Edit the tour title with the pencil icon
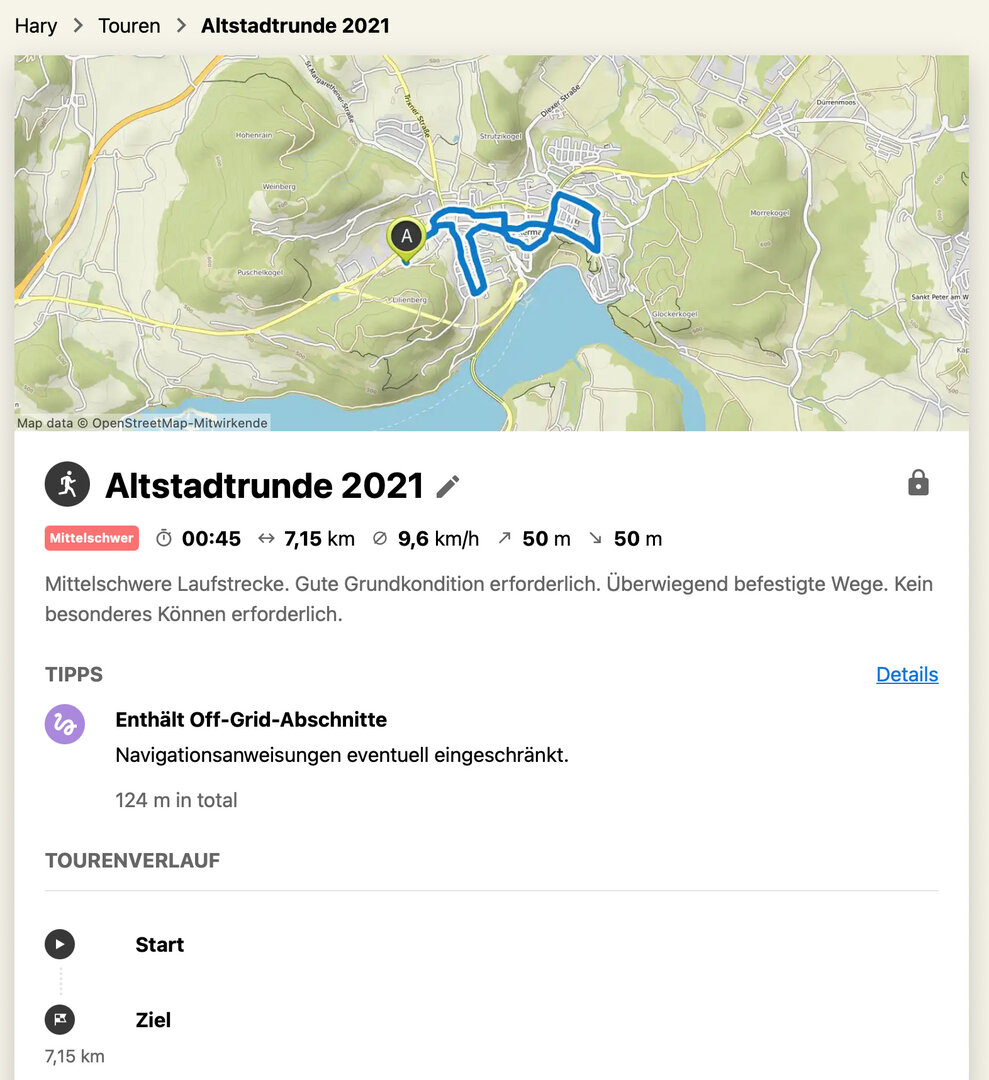Viewport: 989px width, 1080px height. (x=448, y=487)
